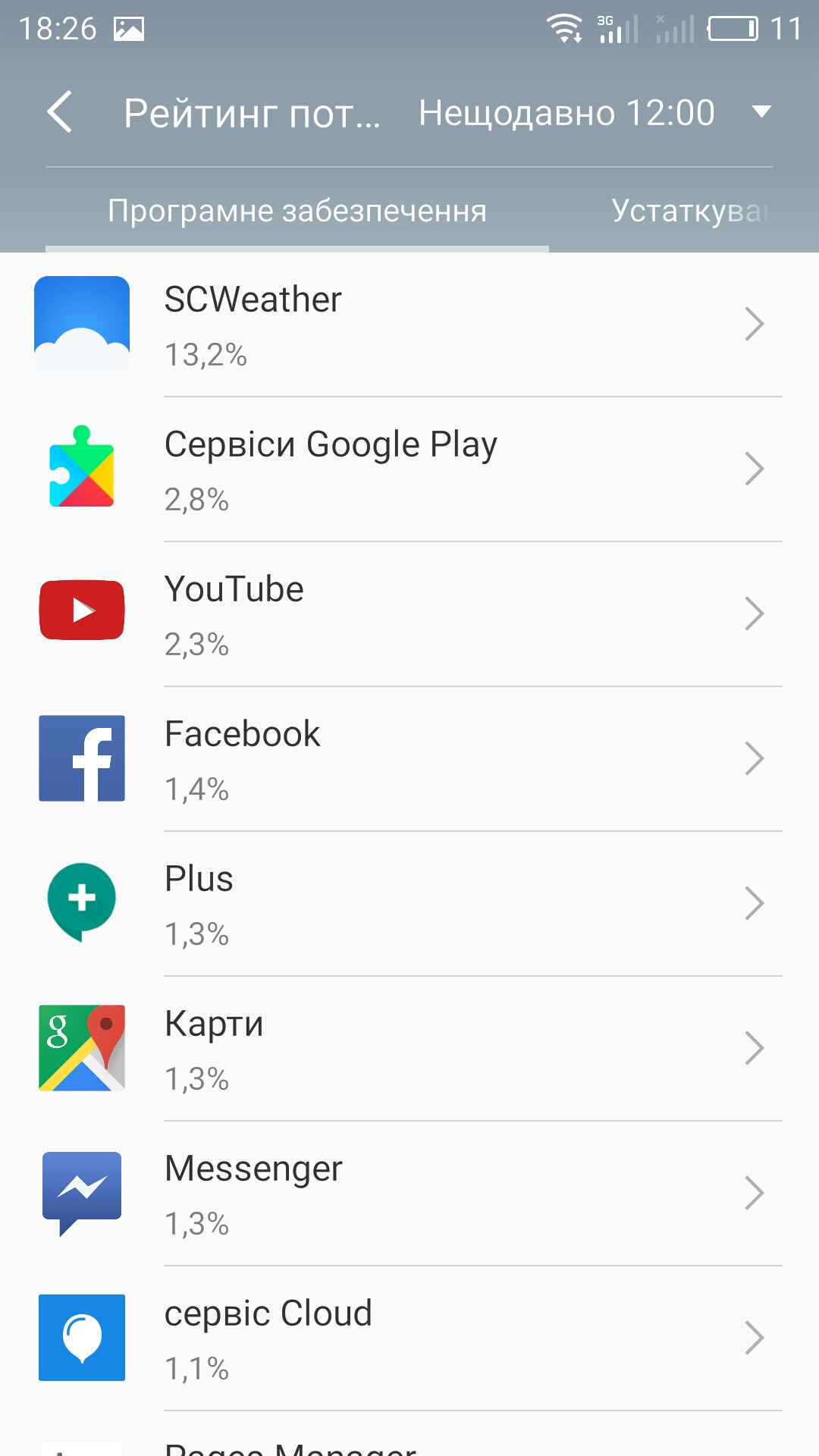Open Сервіси Google Play usage details

409,469
